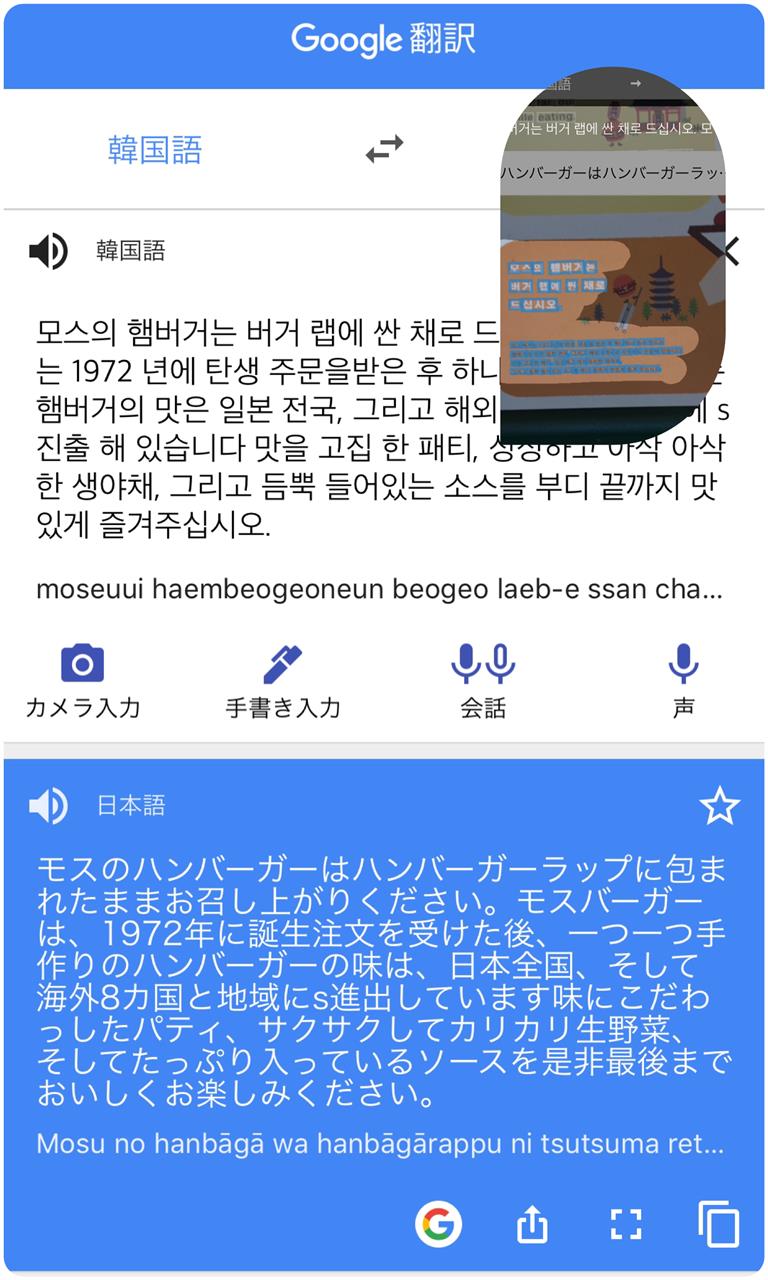Copy the Japanese translation

(719, 1224)
